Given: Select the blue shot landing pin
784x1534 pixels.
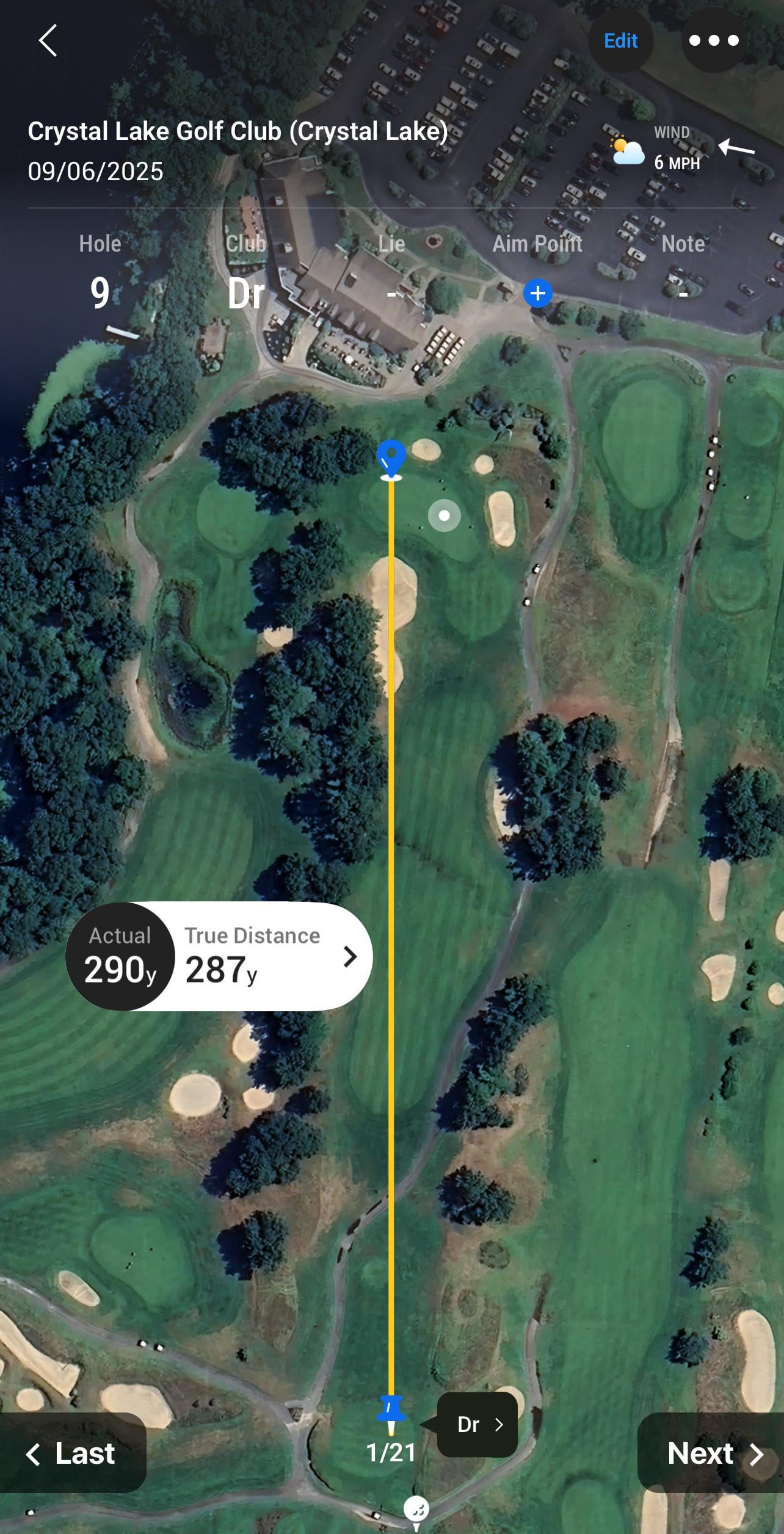Looking at the screenshot, I should click(391, 459).
